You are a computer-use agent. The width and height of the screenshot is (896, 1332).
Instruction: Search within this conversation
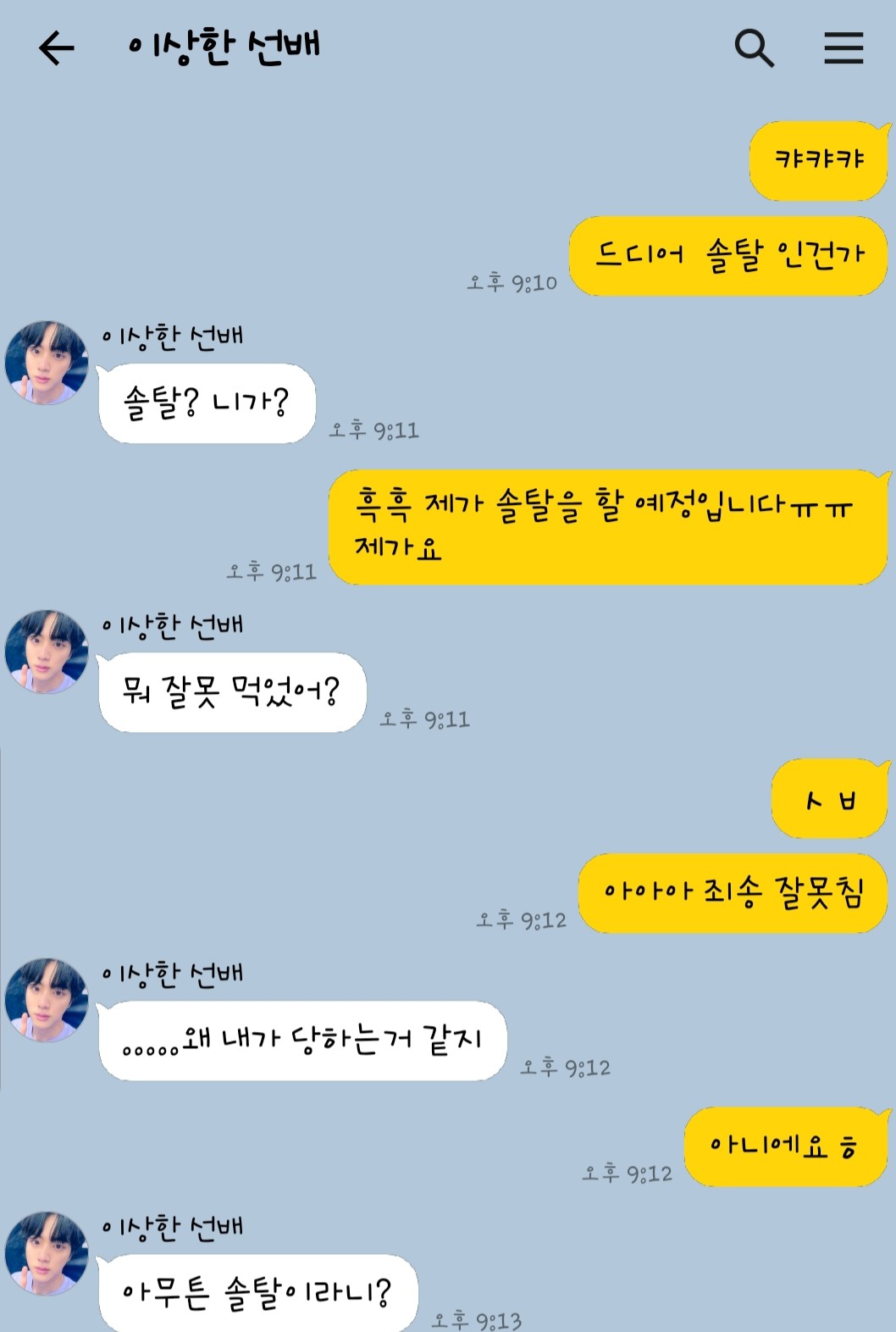click(x=754, y=48)
